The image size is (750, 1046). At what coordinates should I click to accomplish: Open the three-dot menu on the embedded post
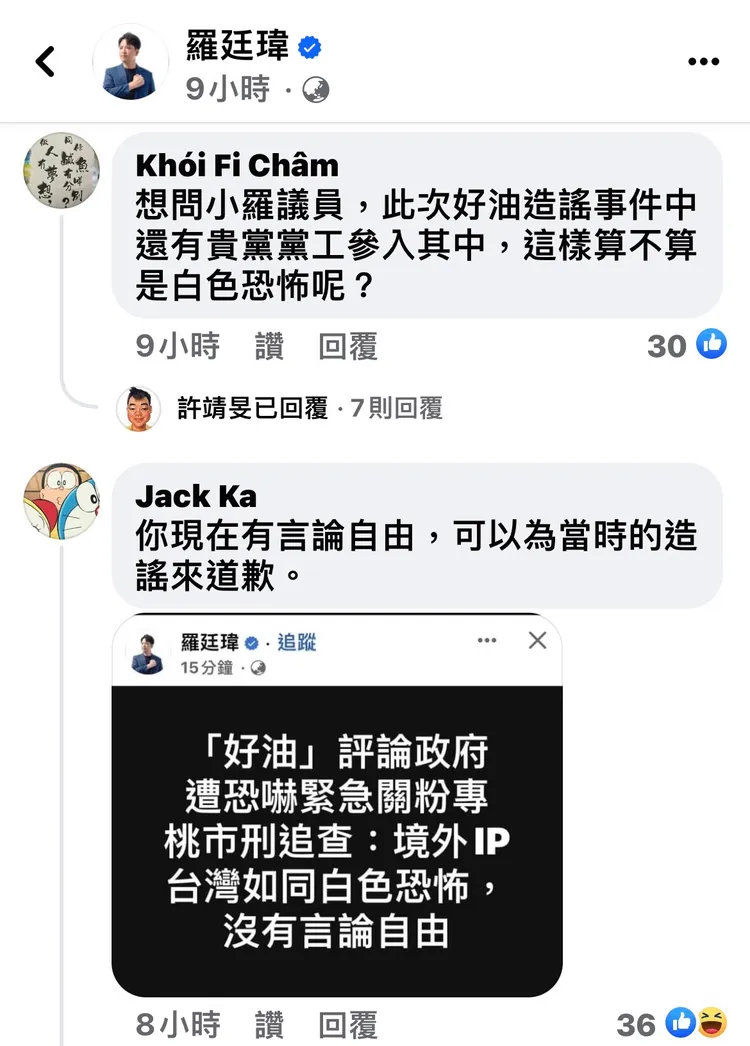(487, 642)
